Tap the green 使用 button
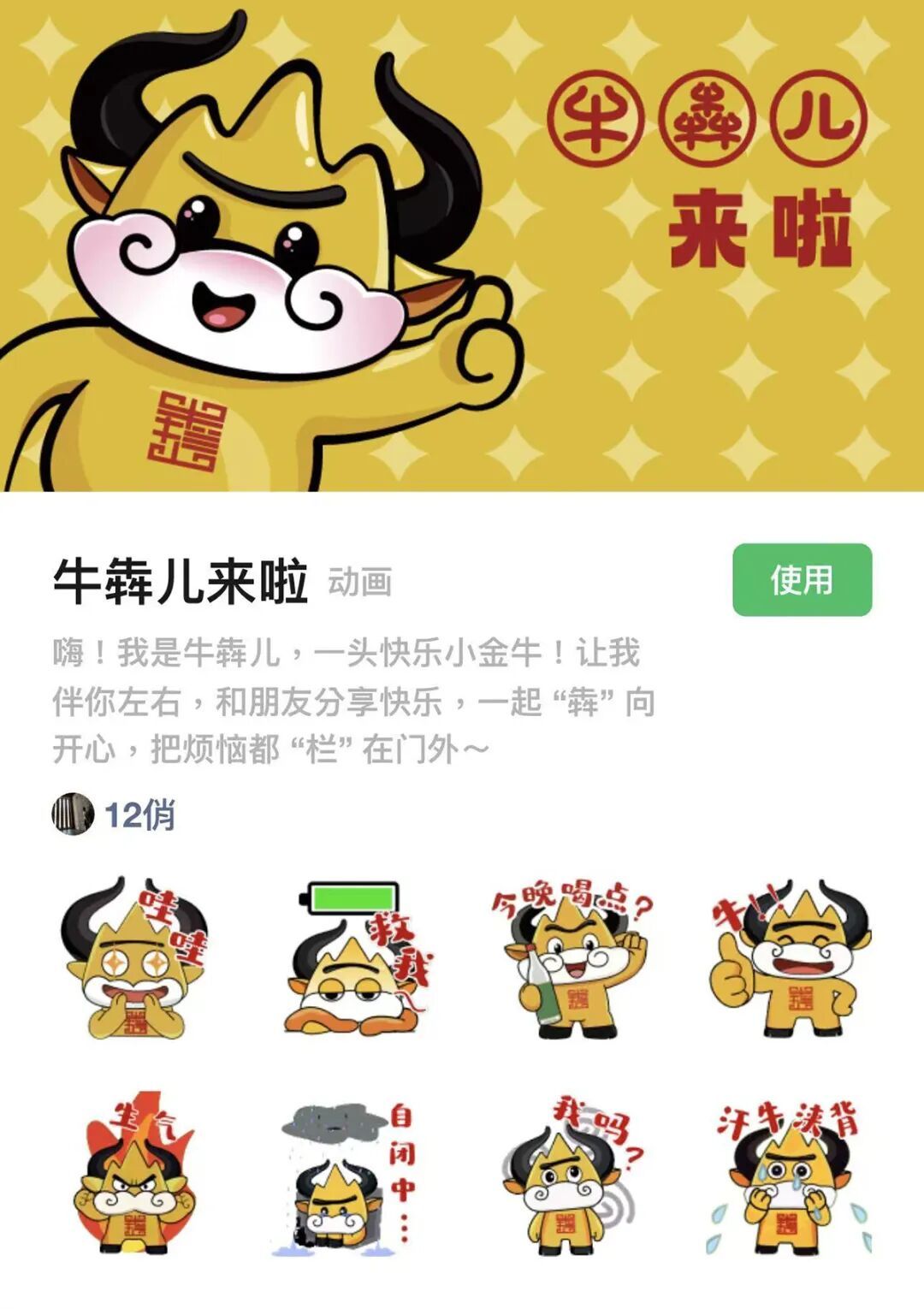Screen dimensions: 924x1309 tap(802, 579)
